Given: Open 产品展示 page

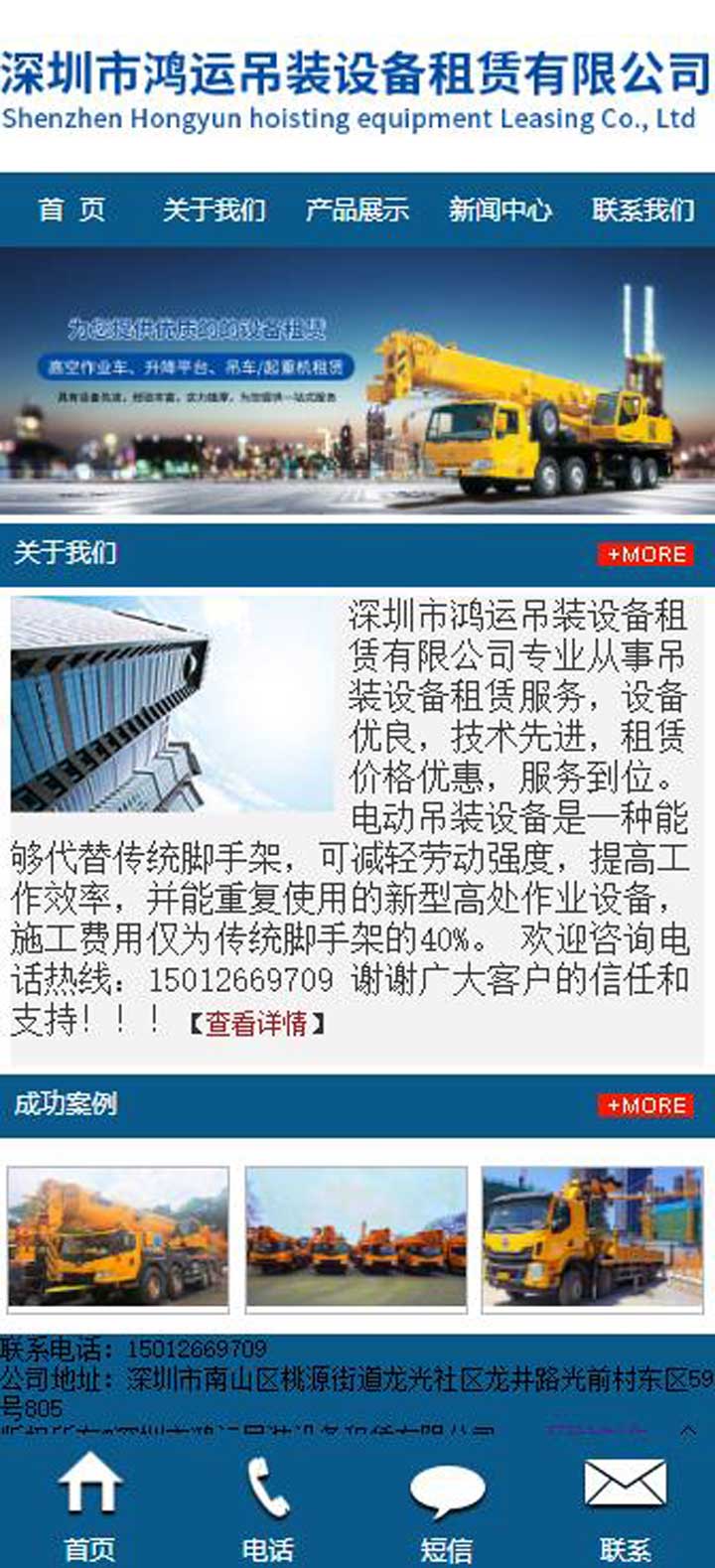Looking at the screenshot, I should (357, 211).
